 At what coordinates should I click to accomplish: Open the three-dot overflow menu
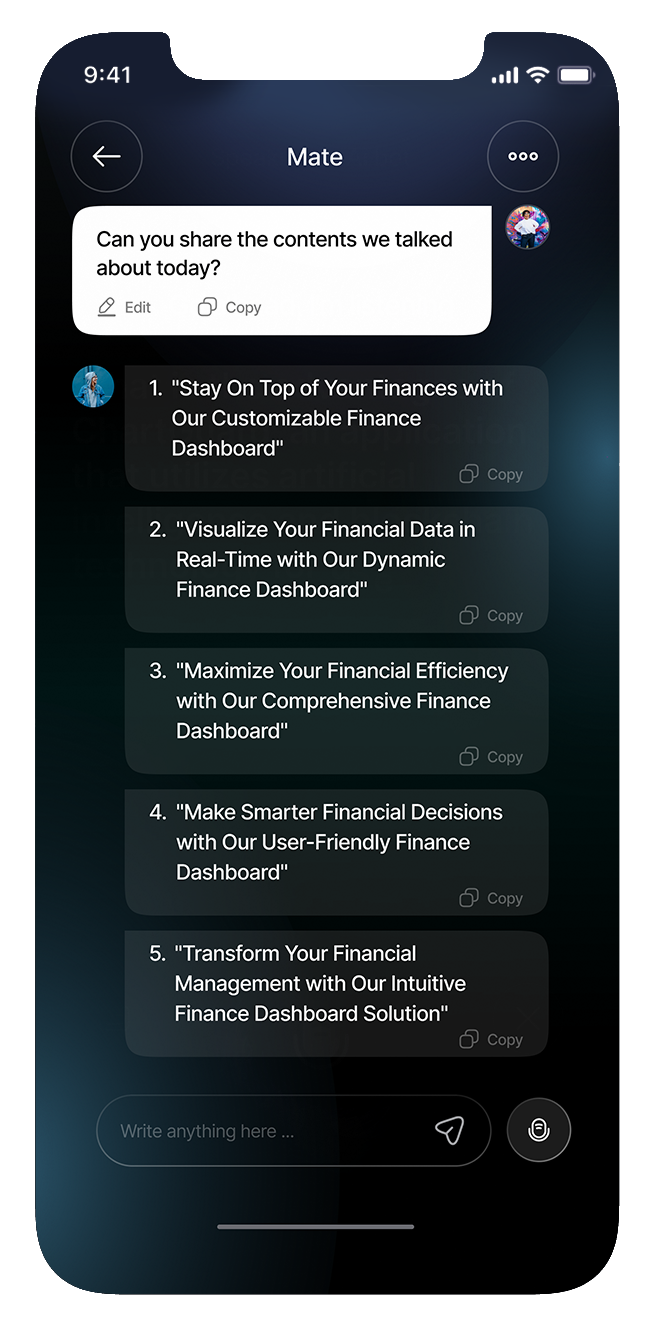click(x=522, y=157)
